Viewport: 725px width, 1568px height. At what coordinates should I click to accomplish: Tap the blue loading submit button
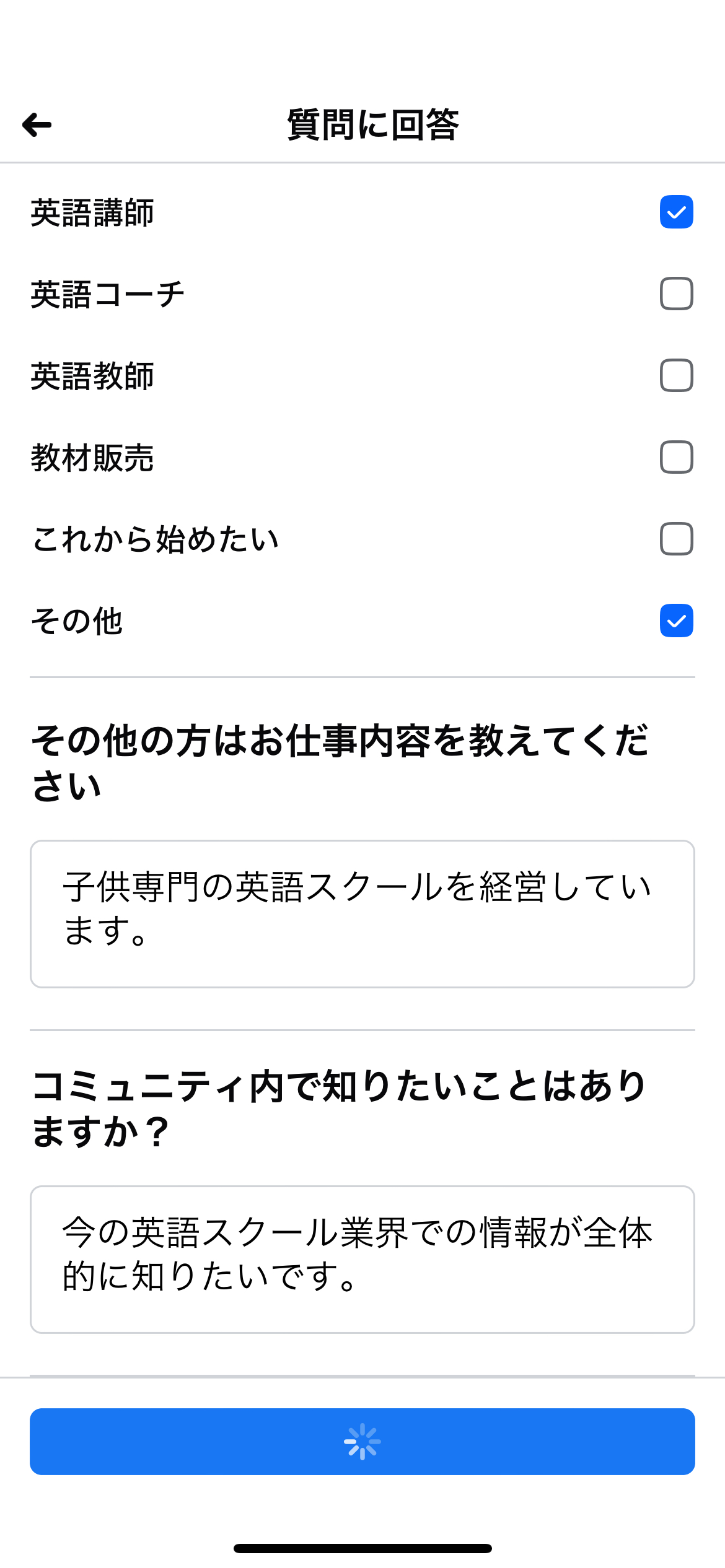click(x=362, y=1442)
